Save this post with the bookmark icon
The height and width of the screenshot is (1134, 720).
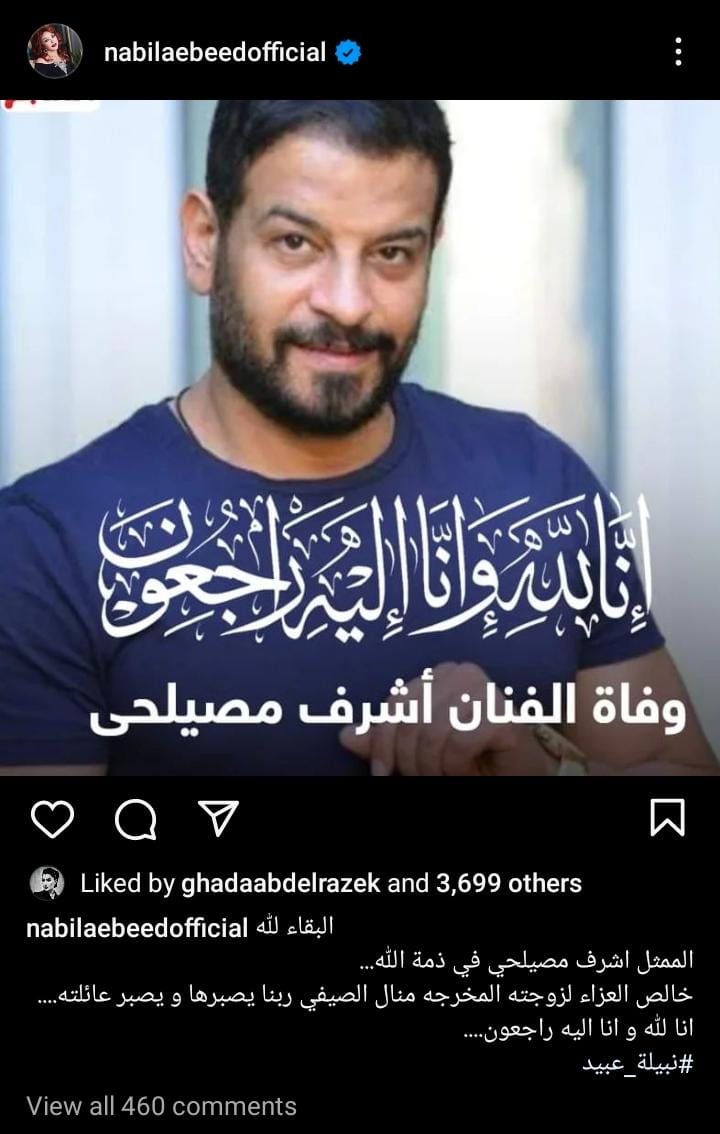[667, 819]
